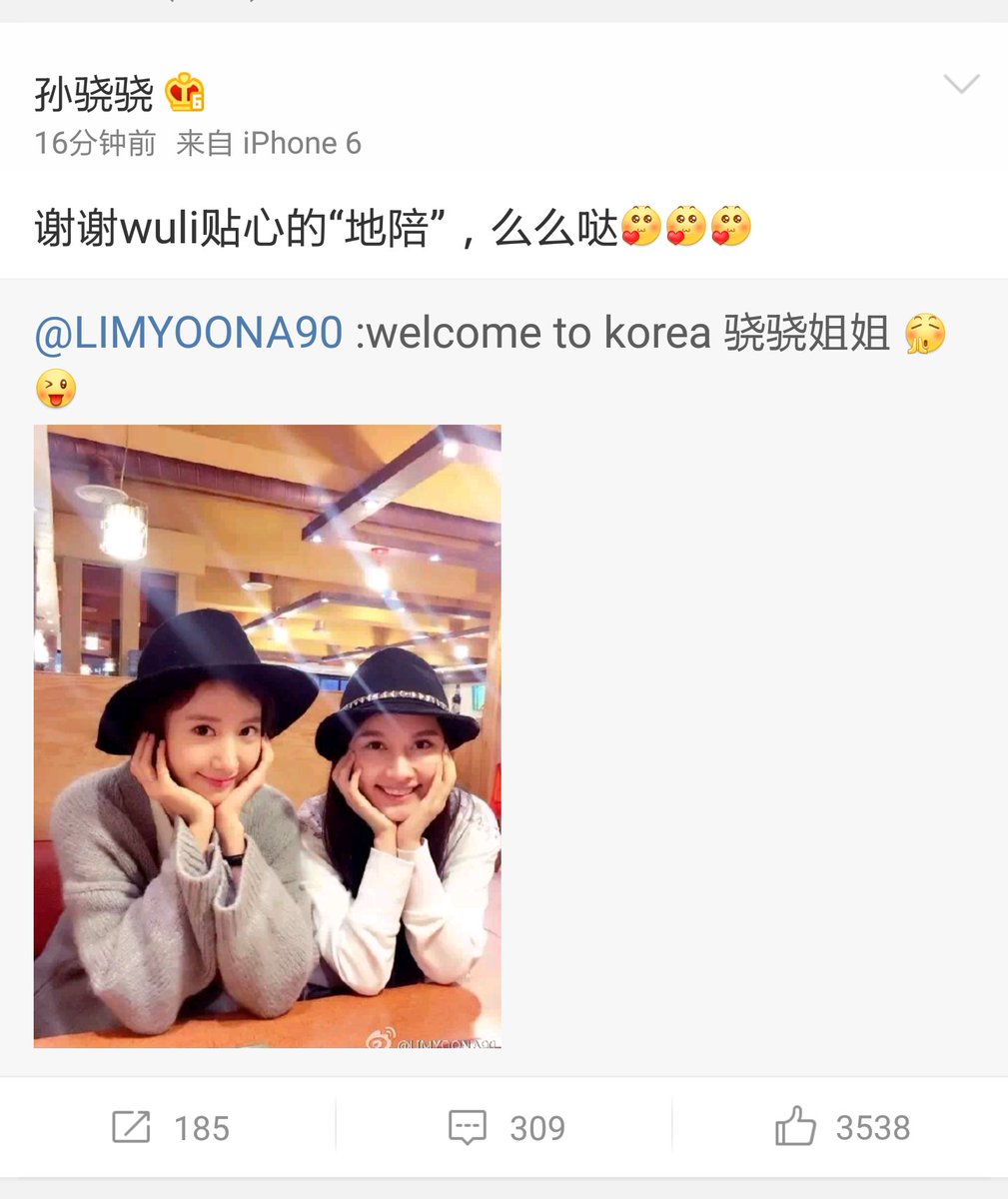
Task: Like the post with 3538 likes
Action: click(841, 1127)
